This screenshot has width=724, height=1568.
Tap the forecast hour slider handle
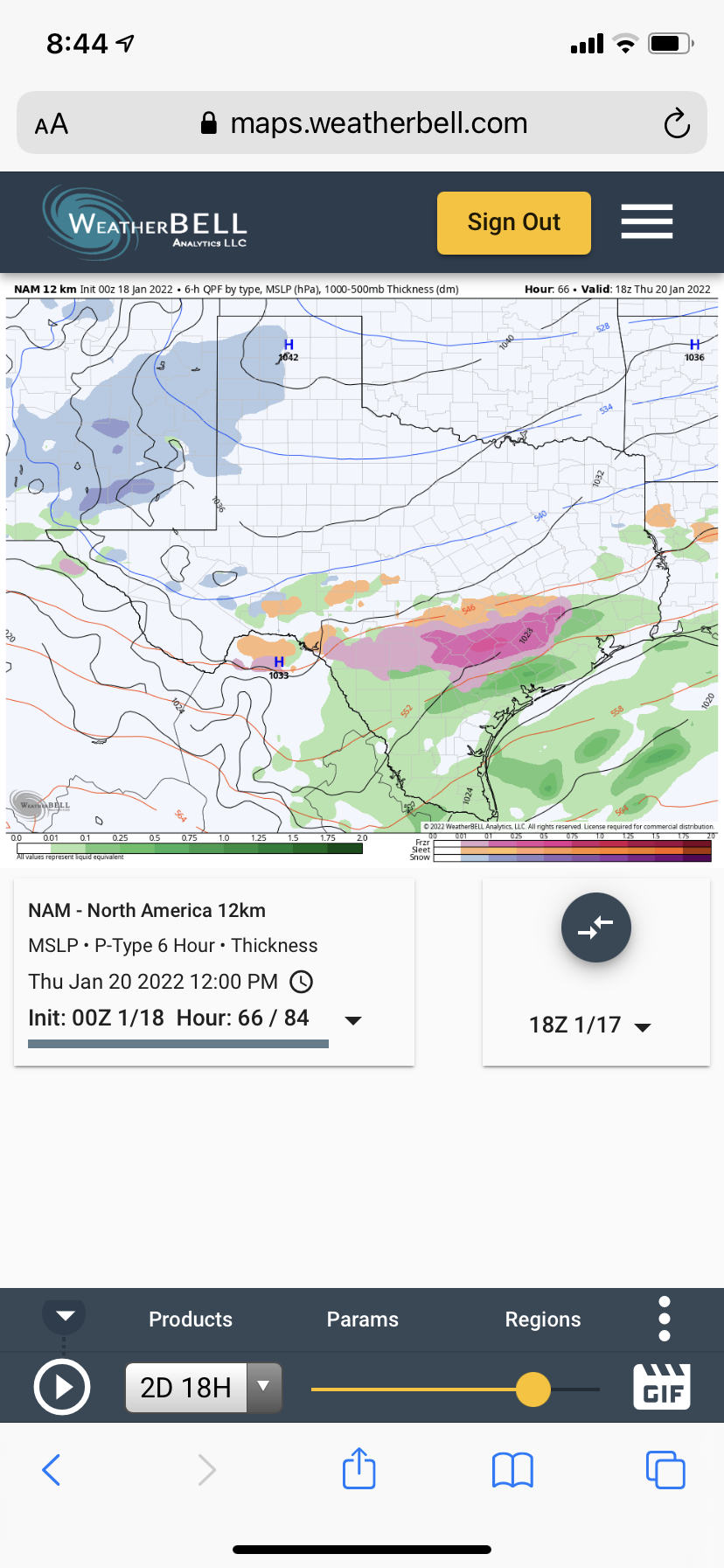[533, 1389]
